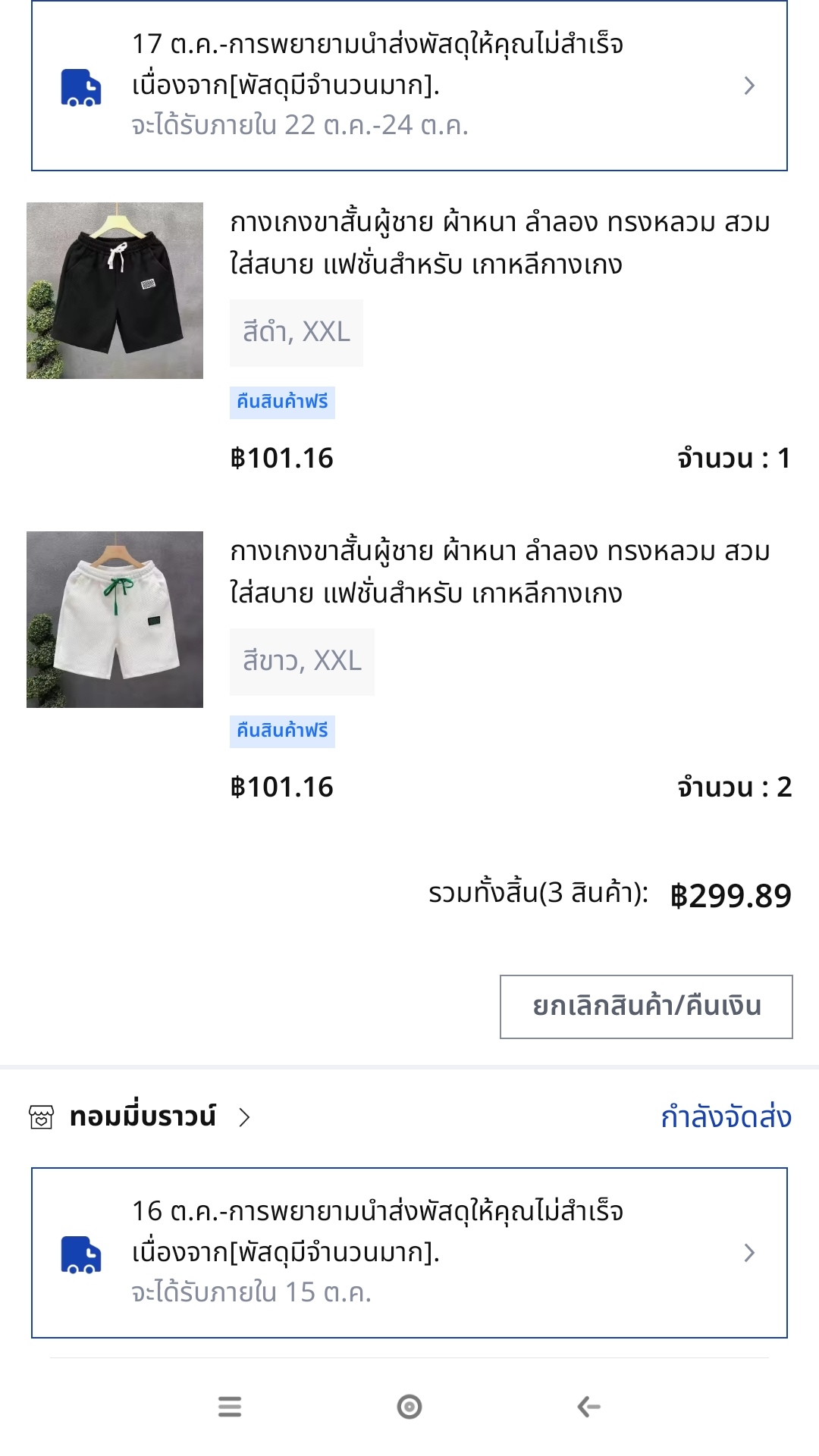Open the system recent apps menu
The image size is (819, 1456).
(230, 1407)
